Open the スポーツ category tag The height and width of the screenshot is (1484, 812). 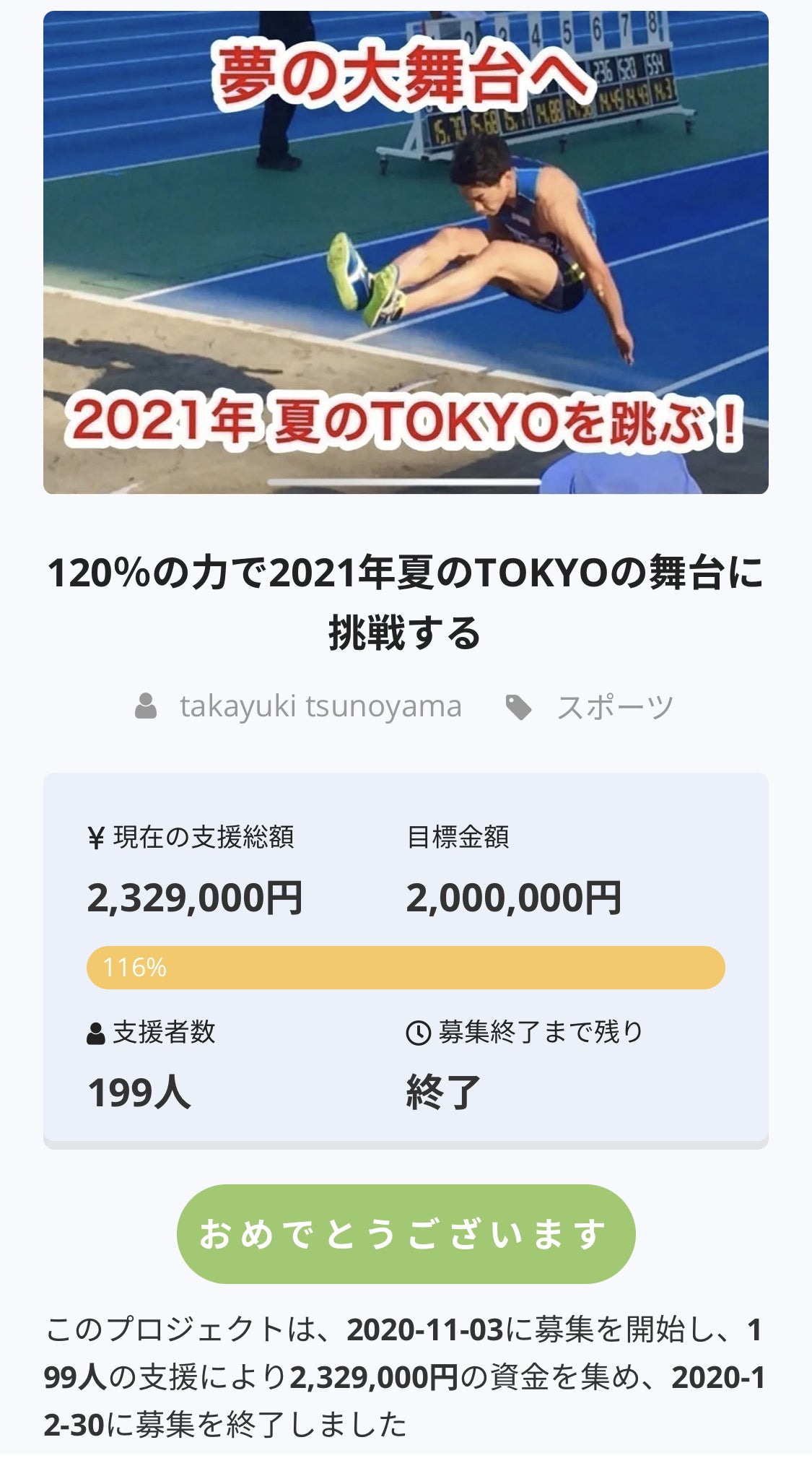pos(614,707)
